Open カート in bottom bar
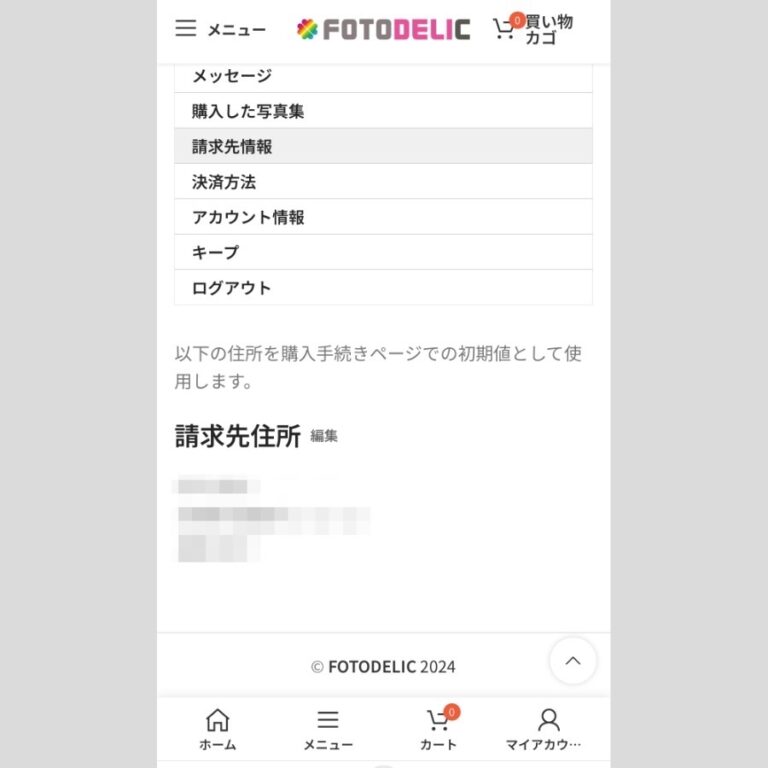768x768 pixels. tap(438, 730)
